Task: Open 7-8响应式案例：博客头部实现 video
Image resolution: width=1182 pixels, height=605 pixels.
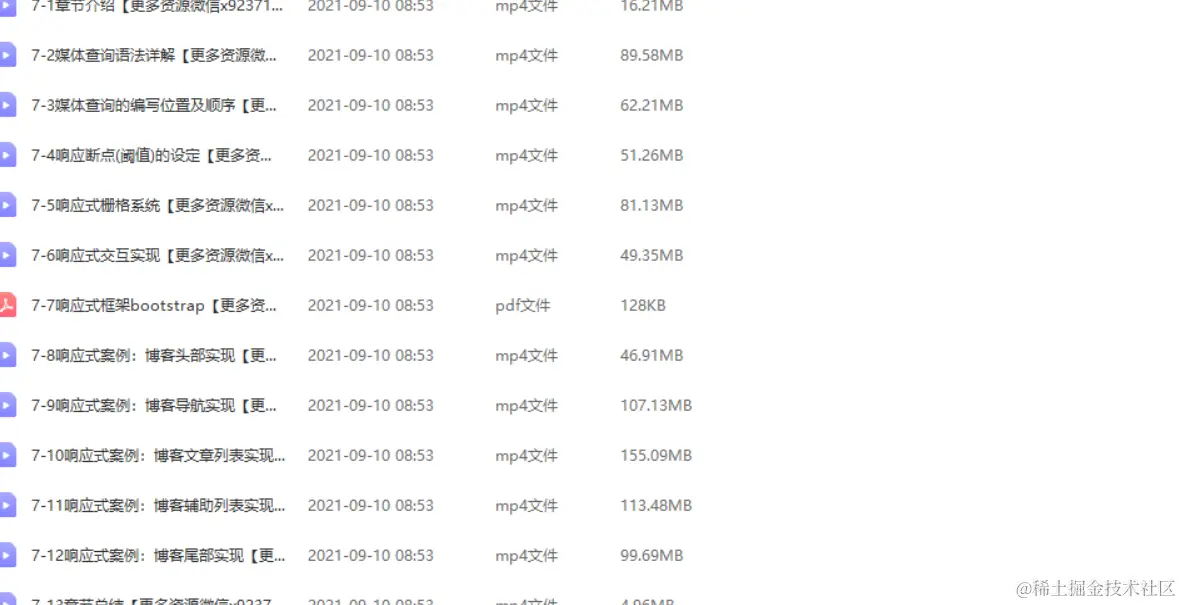Action: pos(154,355)
